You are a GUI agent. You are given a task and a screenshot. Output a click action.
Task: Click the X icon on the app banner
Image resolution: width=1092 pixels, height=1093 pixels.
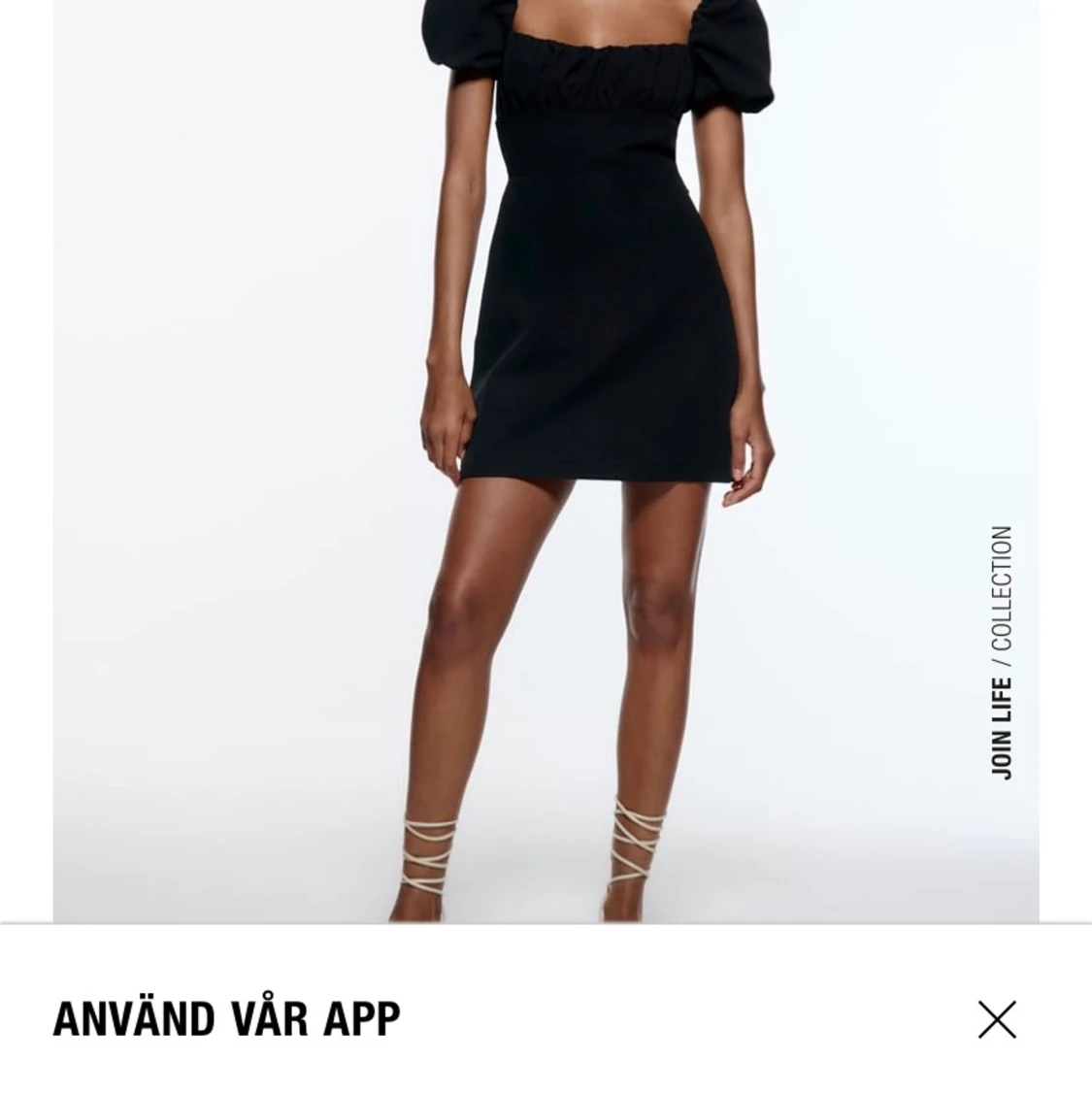pyautogui.click(x=999, y=1021)
